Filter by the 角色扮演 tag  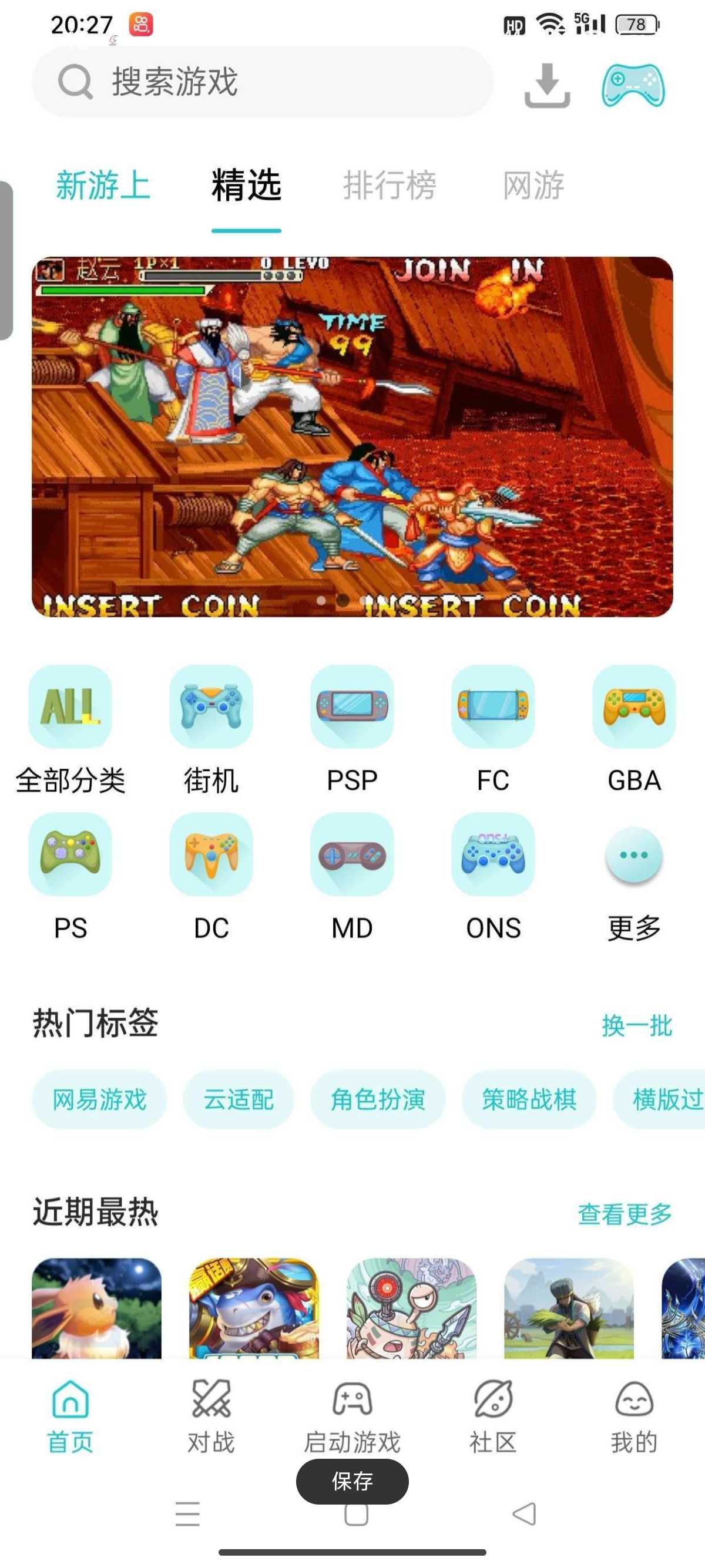(377, 1099)
